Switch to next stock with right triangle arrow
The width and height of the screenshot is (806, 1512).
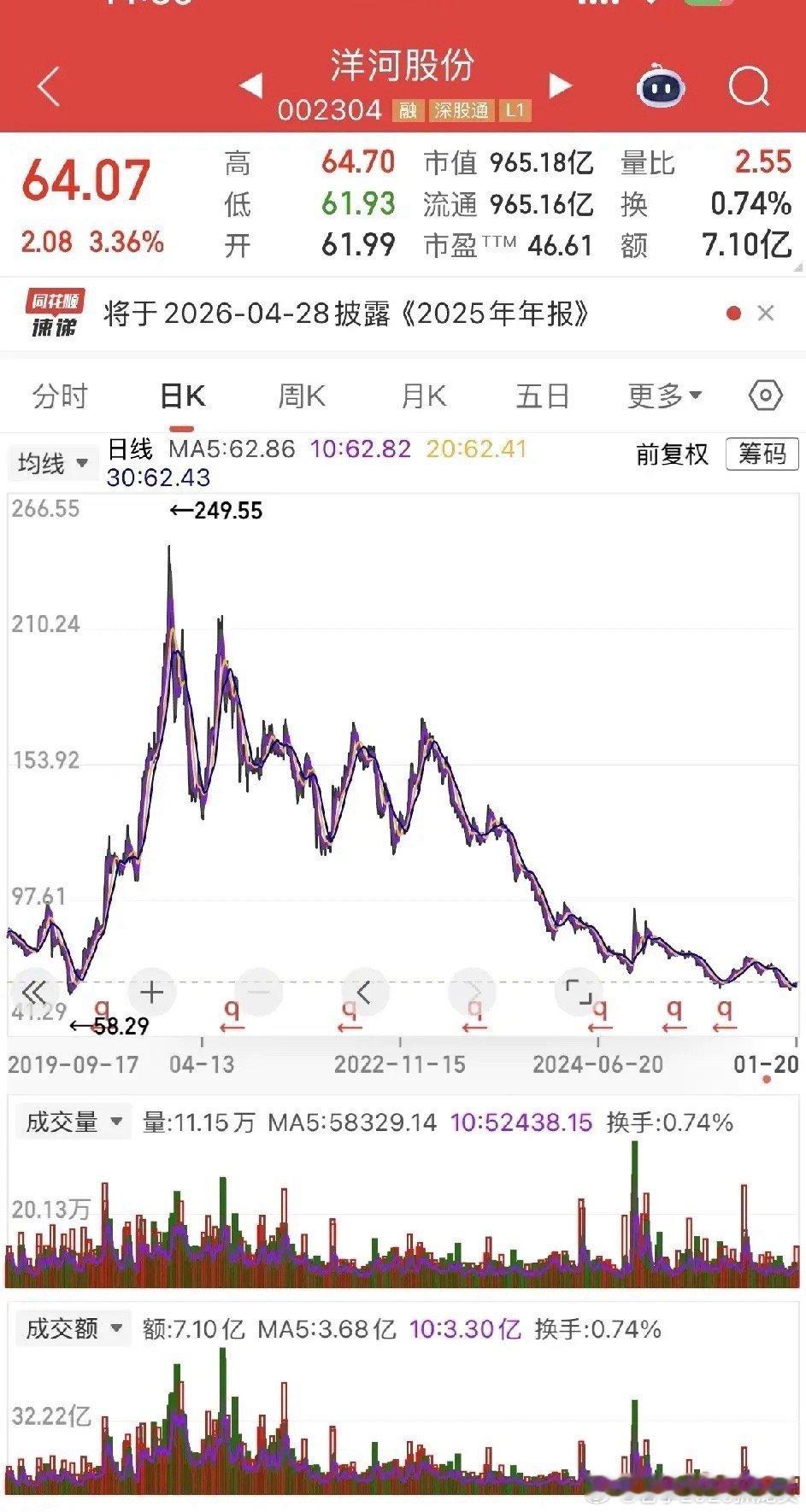pyautogui.click(x=560, y=85)
